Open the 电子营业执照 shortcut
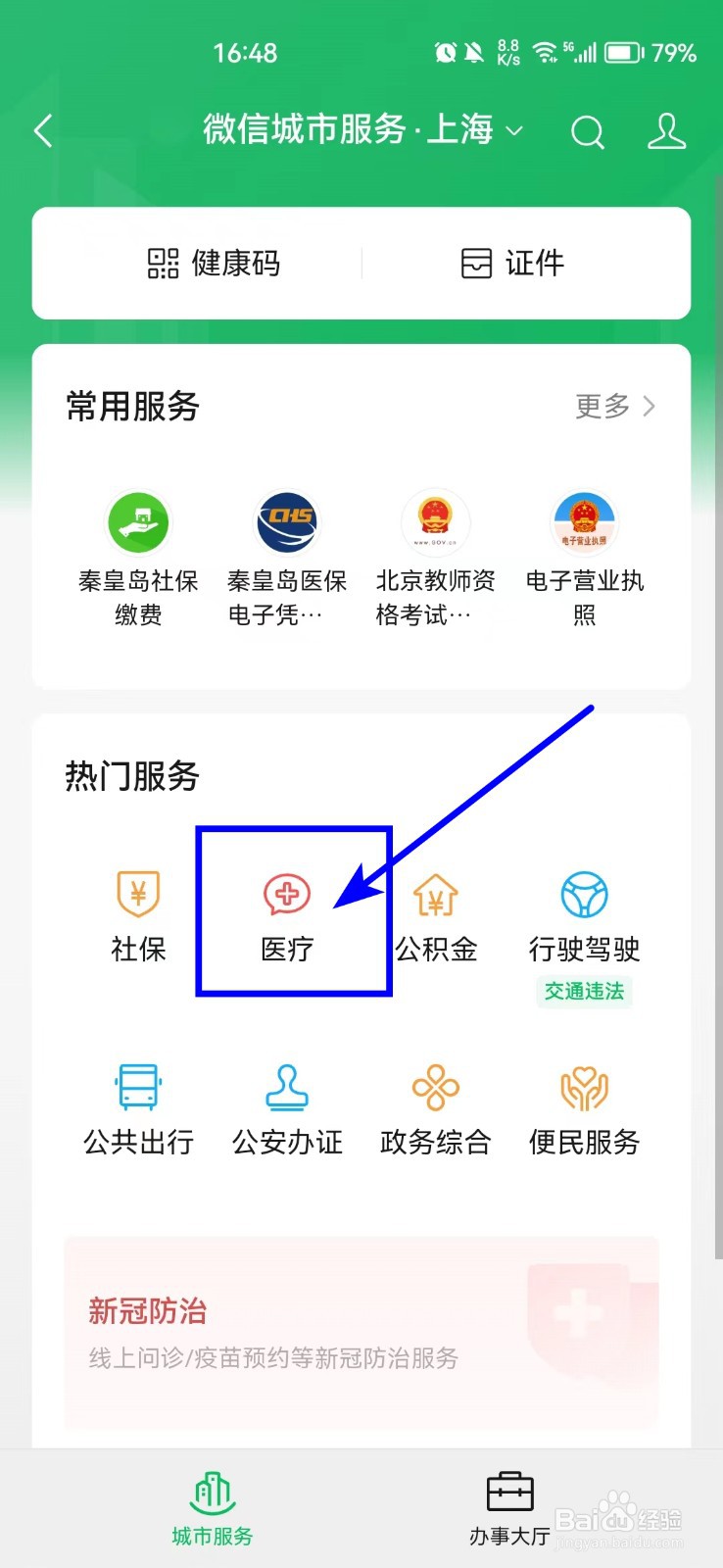The height and width of the screenshot is (1568, 723). [584, 549]
